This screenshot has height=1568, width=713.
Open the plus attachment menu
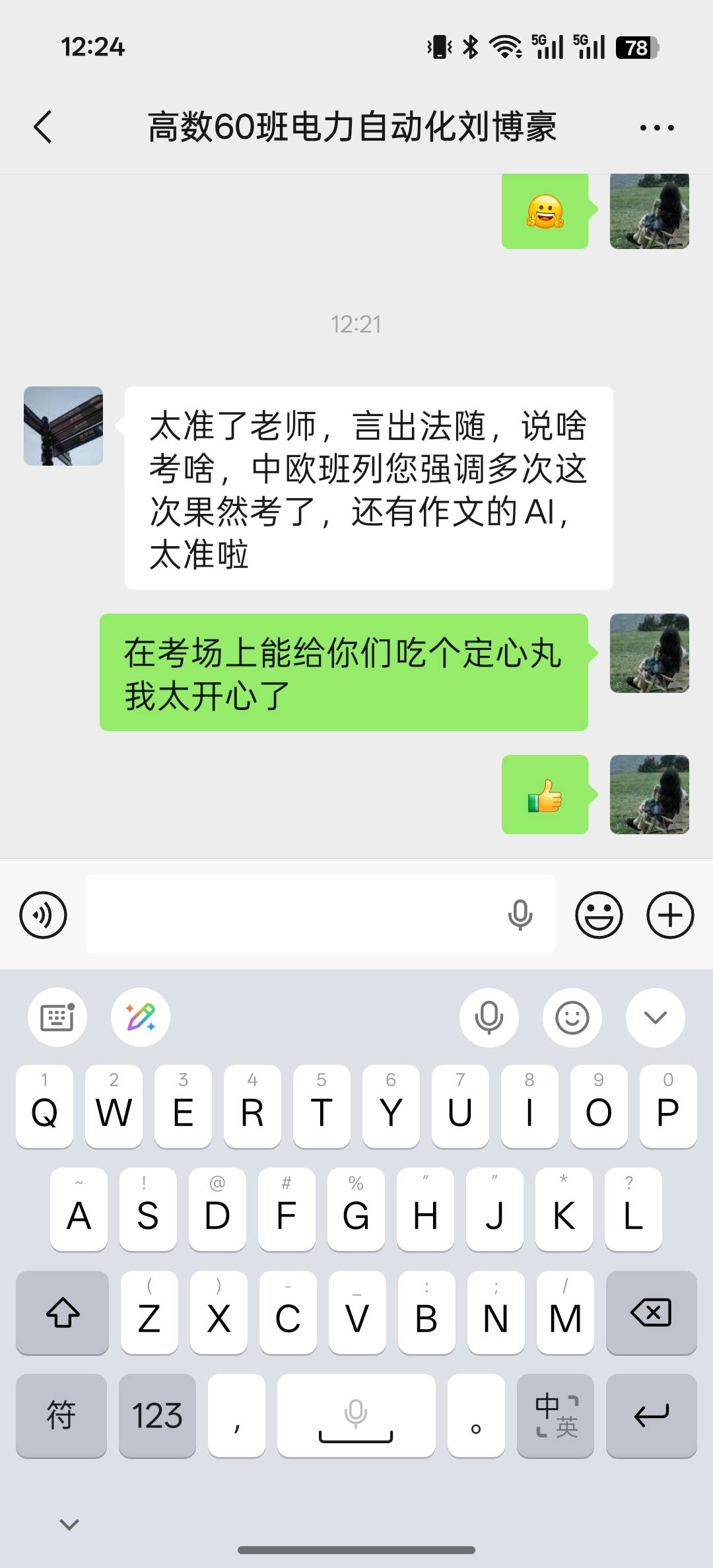point(671,915)
